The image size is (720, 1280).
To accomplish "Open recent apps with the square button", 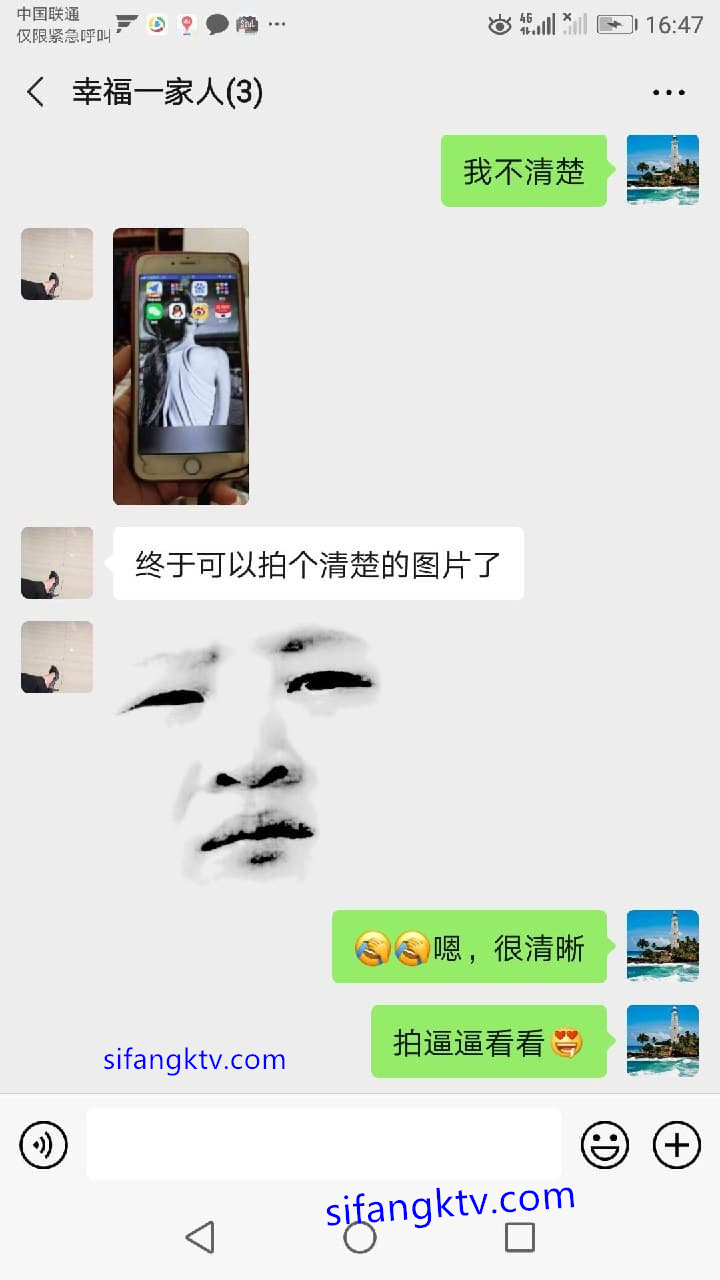I will [519, 1237].
